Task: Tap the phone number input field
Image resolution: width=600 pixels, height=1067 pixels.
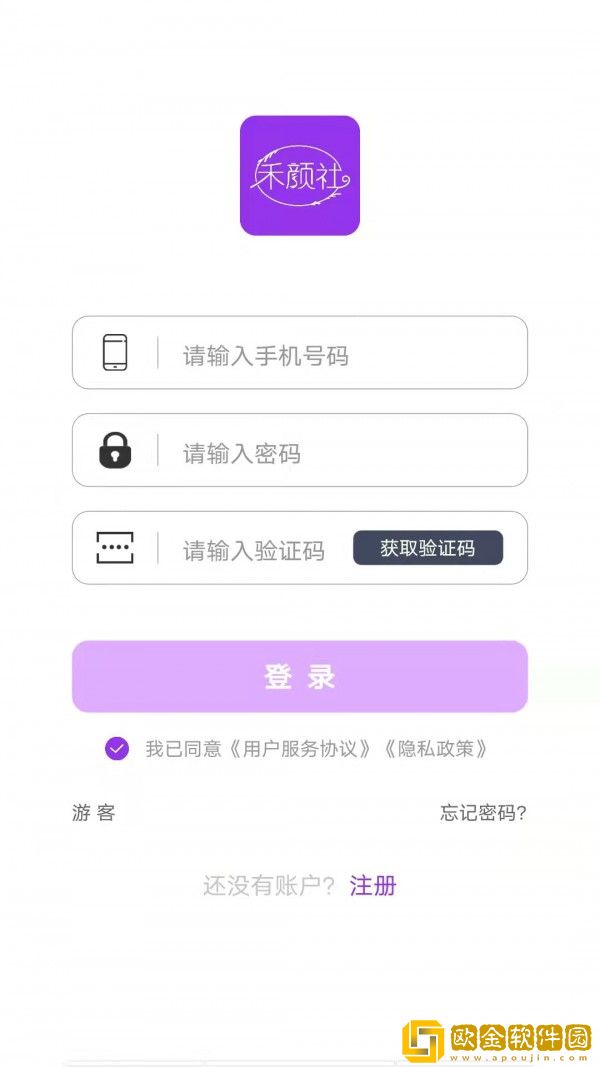Action: pos(340,355)
